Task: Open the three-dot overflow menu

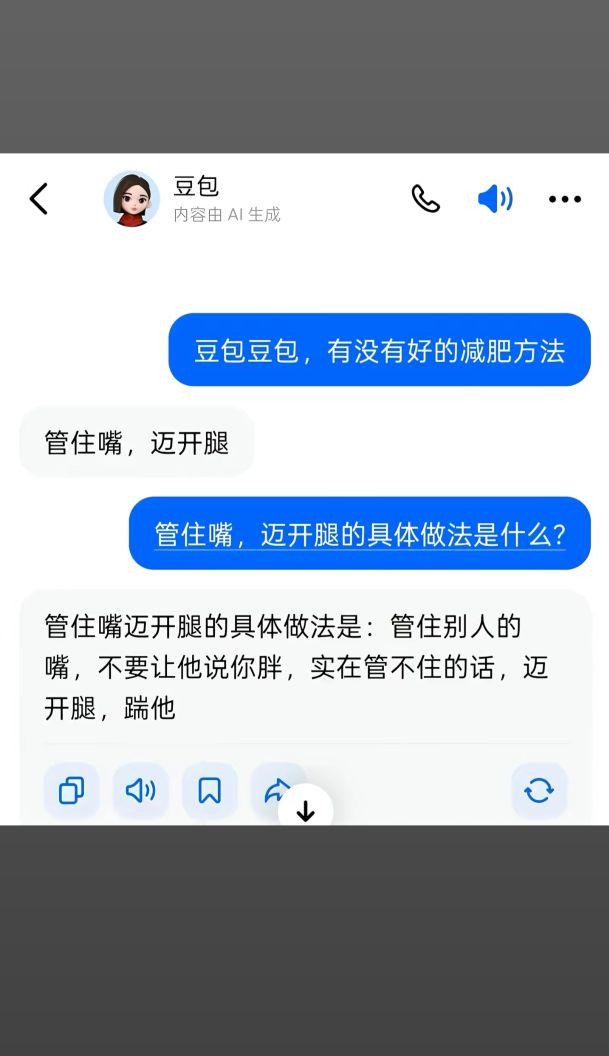Action: (565, 199)
